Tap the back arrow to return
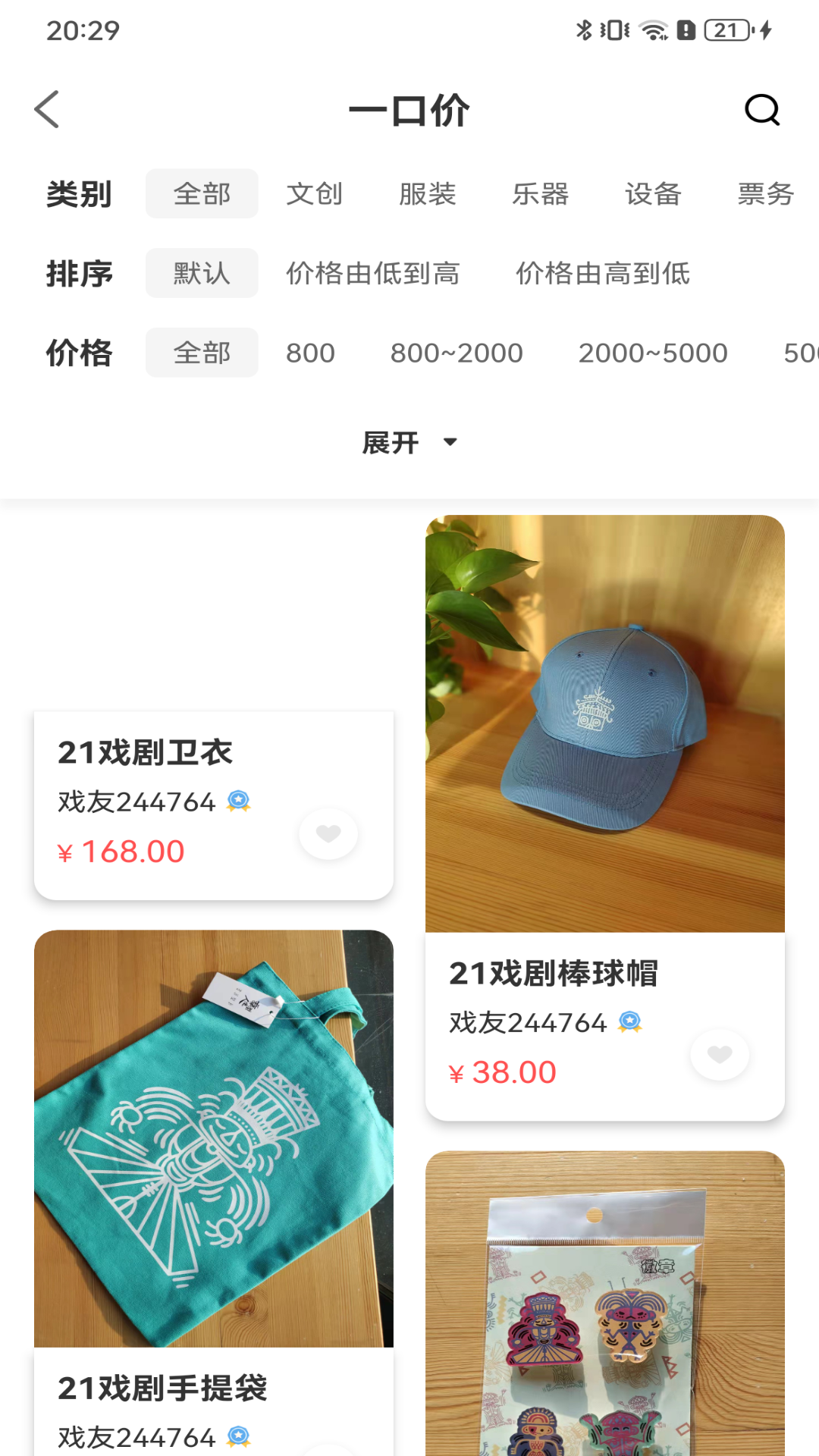The image size is (819, 1456). [x=47, y=110]
